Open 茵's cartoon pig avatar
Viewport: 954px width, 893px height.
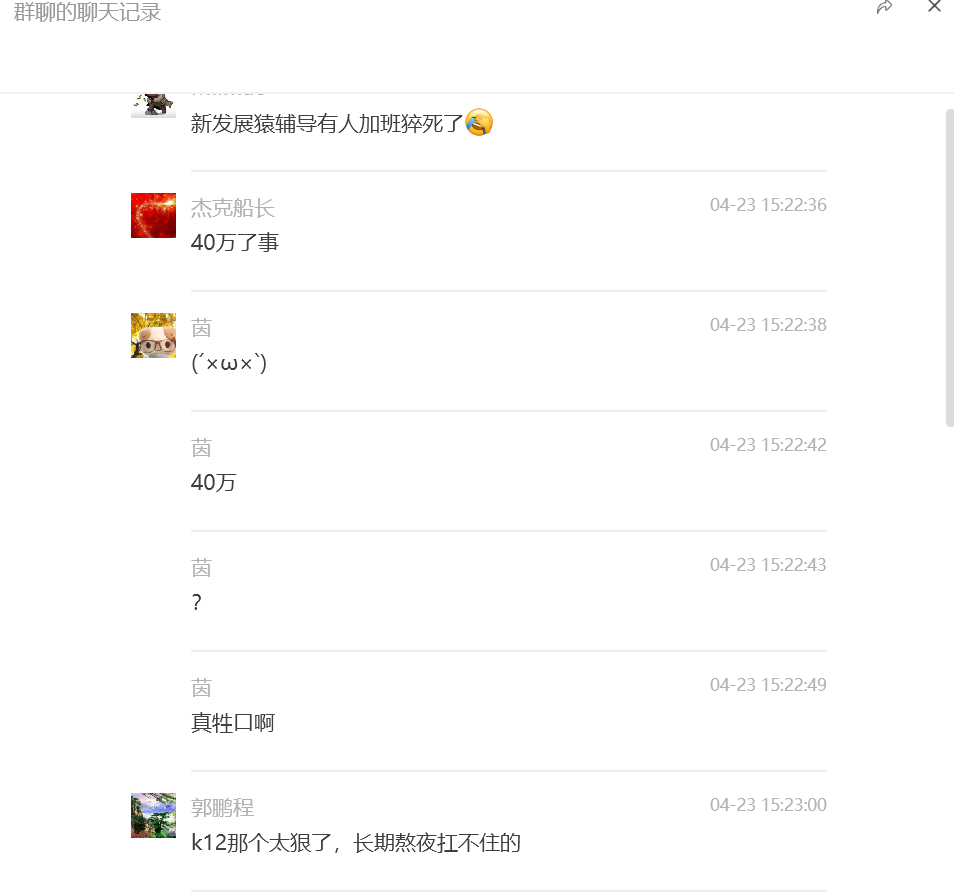tap(153, 335)
